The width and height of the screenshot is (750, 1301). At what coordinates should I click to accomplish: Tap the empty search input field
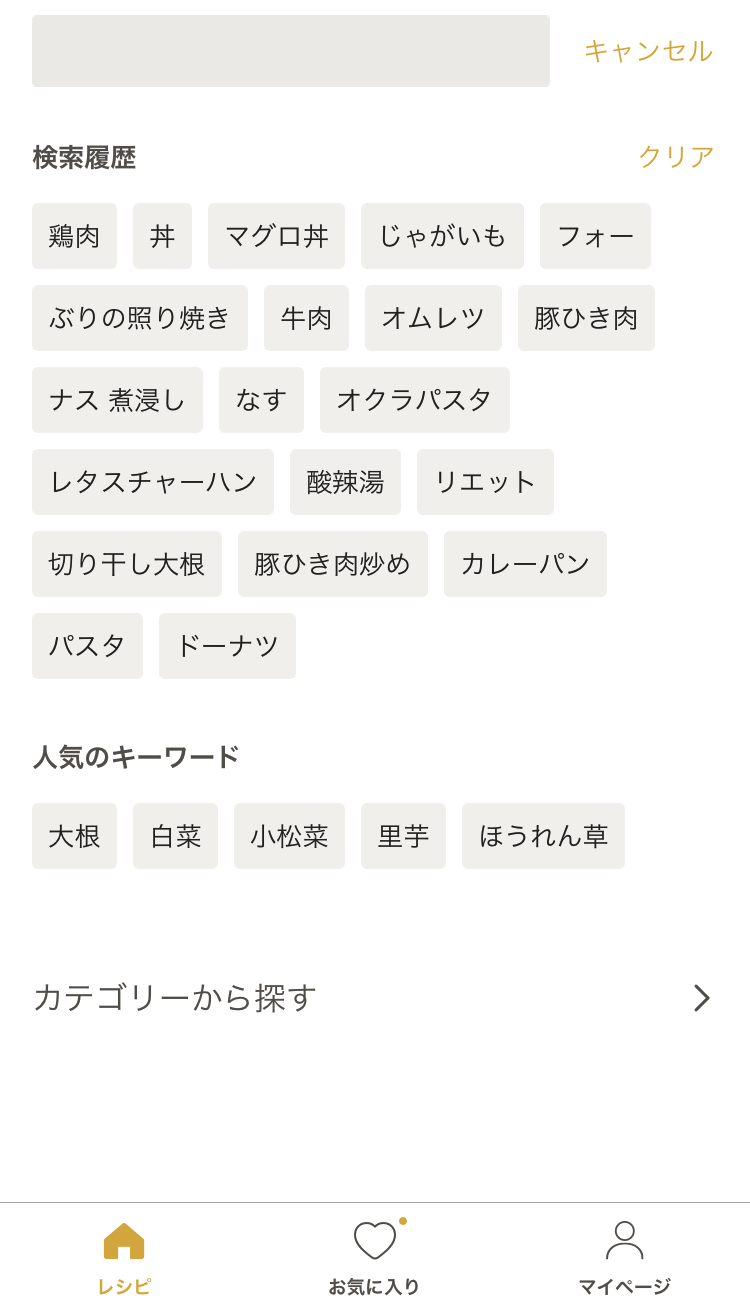[291, 51]
